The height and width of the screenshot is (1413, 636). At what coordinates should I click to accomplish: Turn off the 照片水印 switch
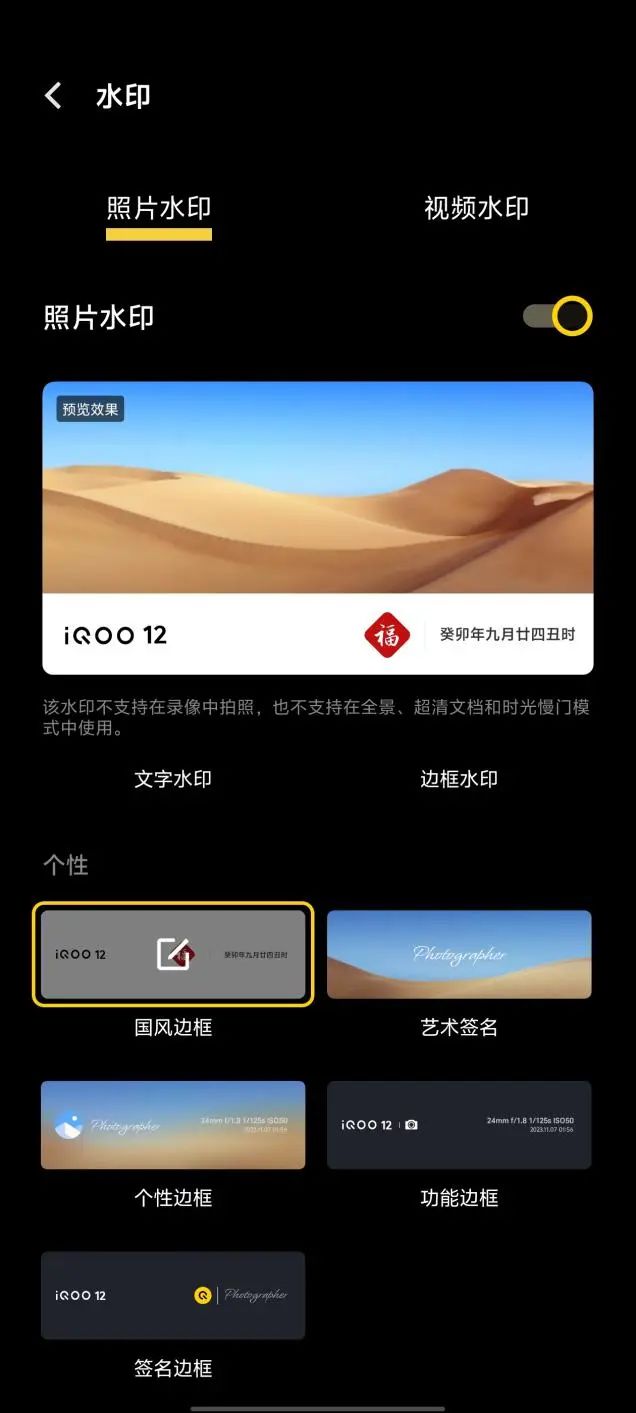coord(557,317)
